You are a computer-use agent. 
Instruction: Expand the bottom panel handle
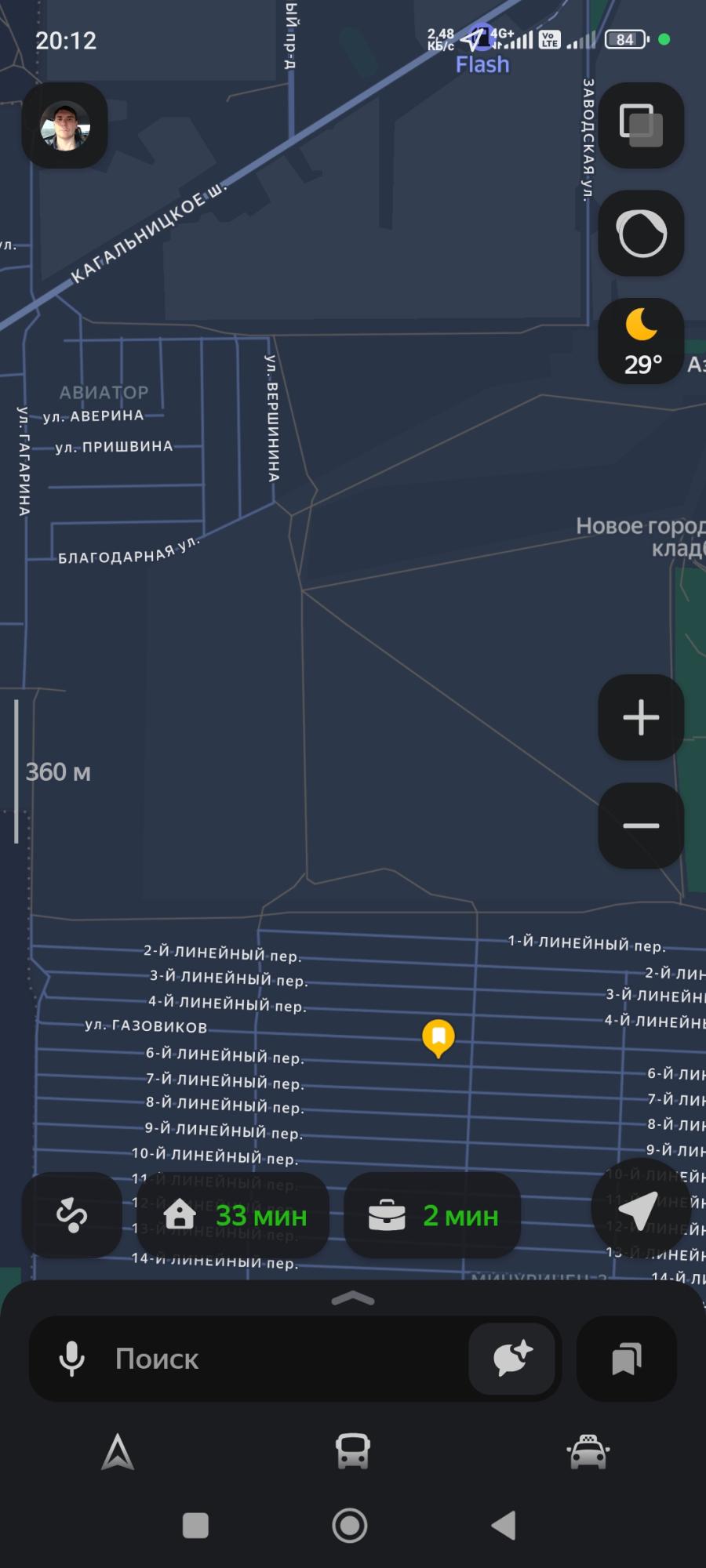coord(353,1298)
